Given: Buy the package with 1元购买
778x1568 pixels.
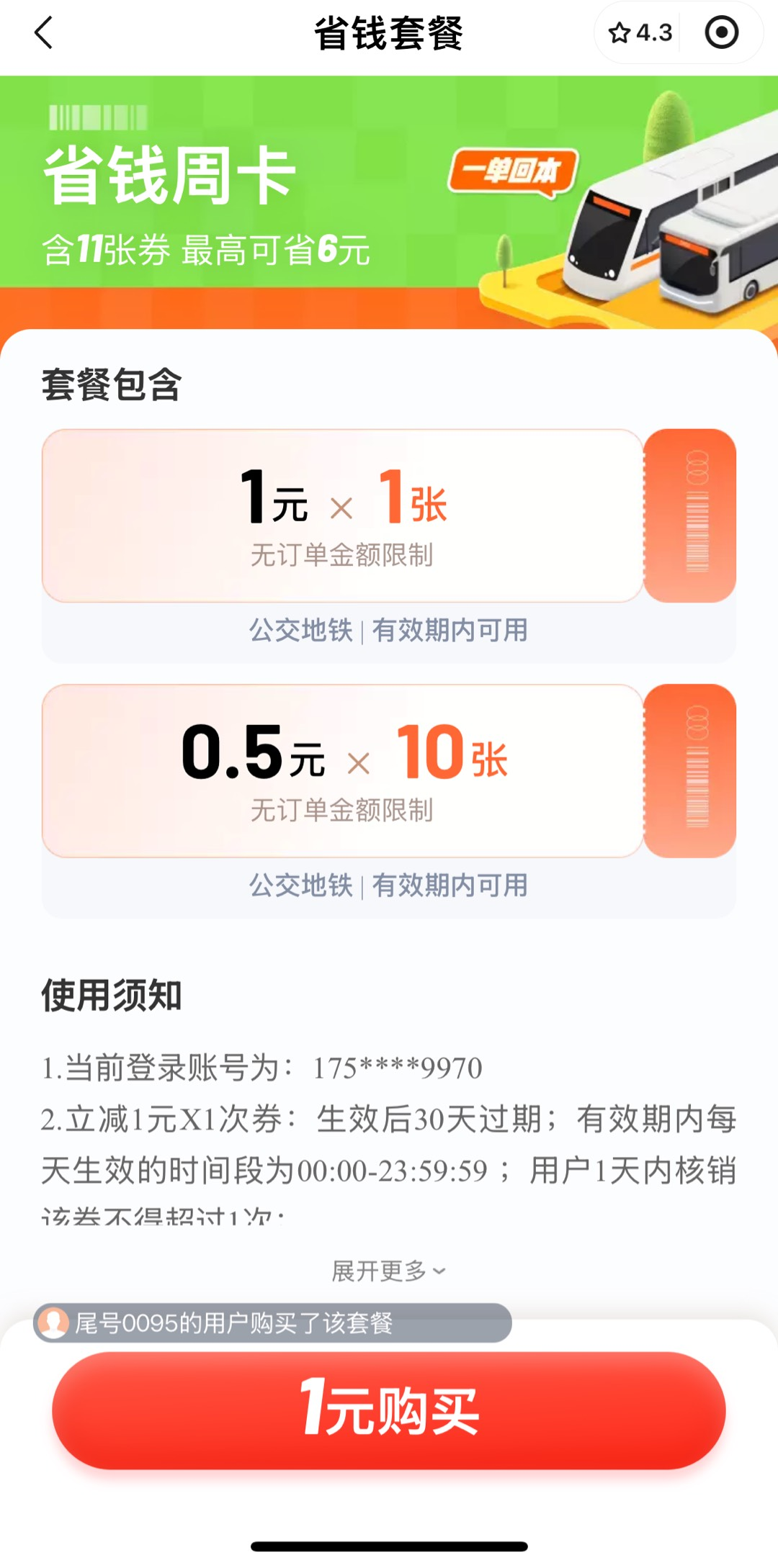Looking at the screenshot, I should coord(388,1410).
